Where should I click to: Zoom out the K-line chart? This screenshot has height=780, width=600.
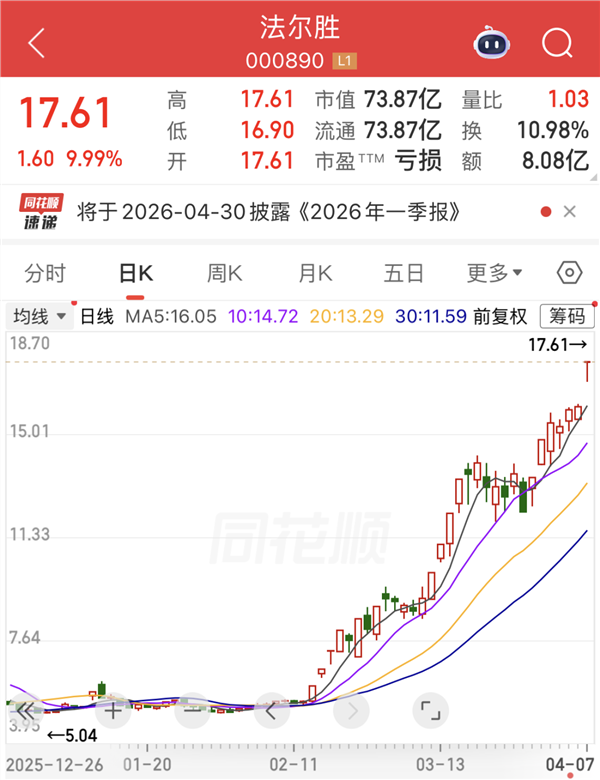(192, 711)
